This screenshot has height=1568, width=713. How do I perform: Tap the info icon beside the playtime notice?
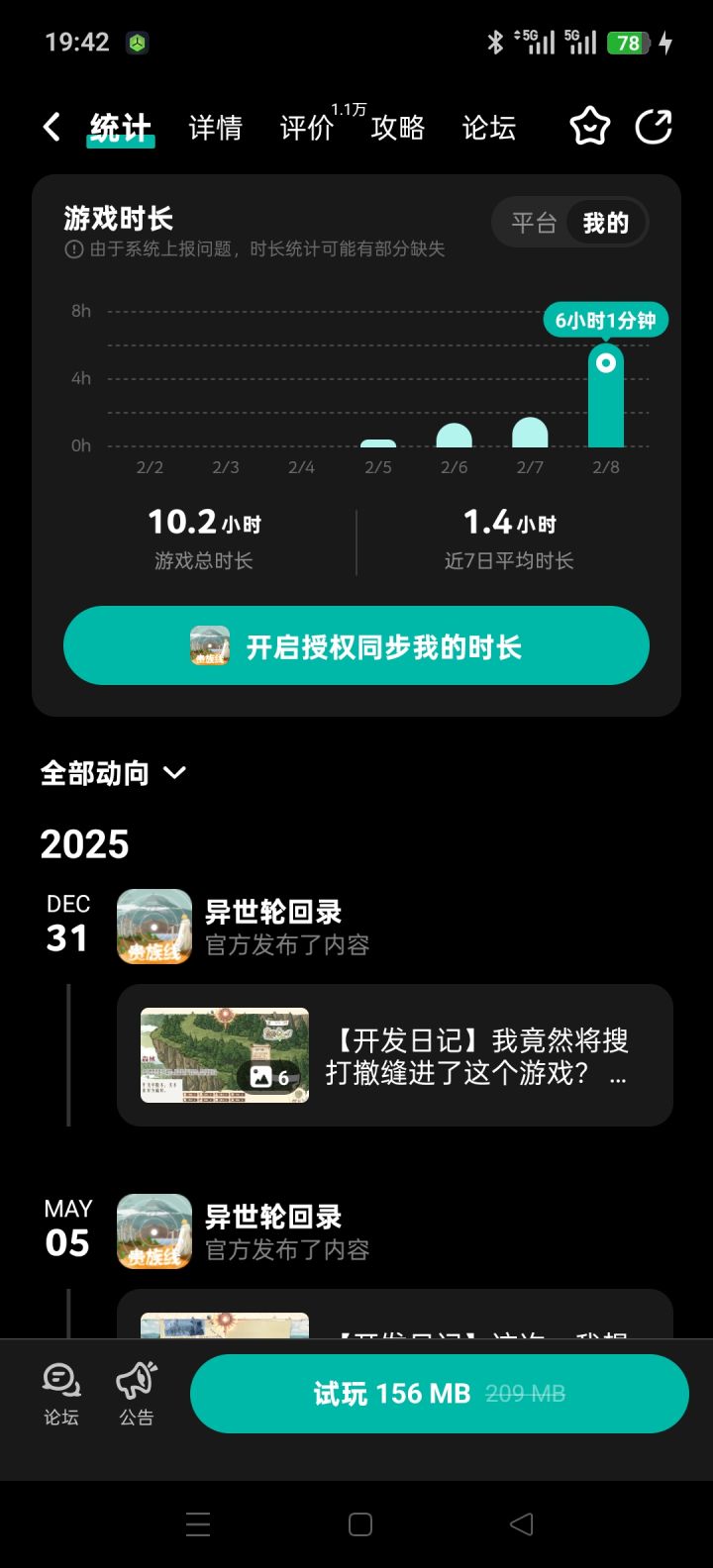(x=74, y=249)
